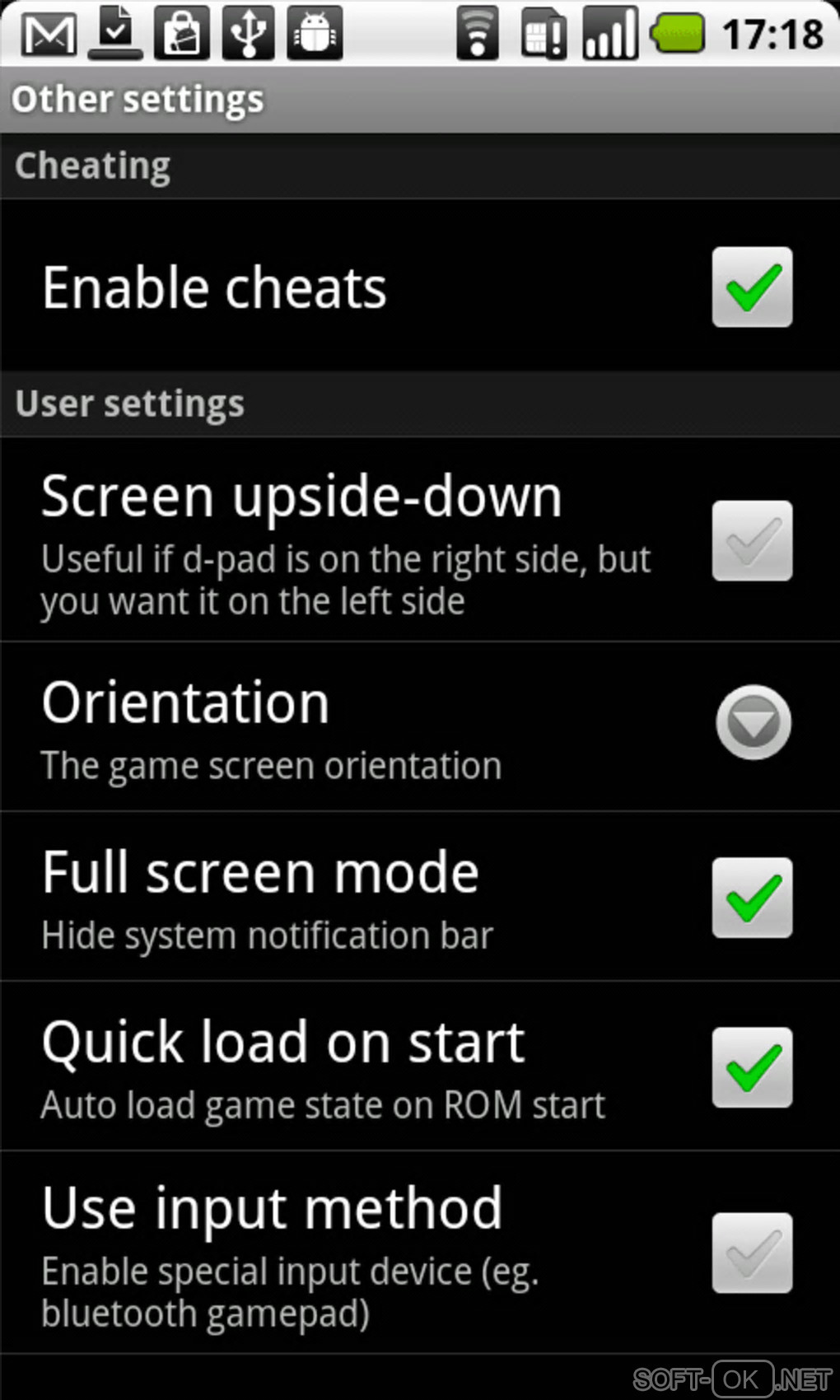Turn off Quick load on start
The image size is (840, 1400).
click(752, 1067)
